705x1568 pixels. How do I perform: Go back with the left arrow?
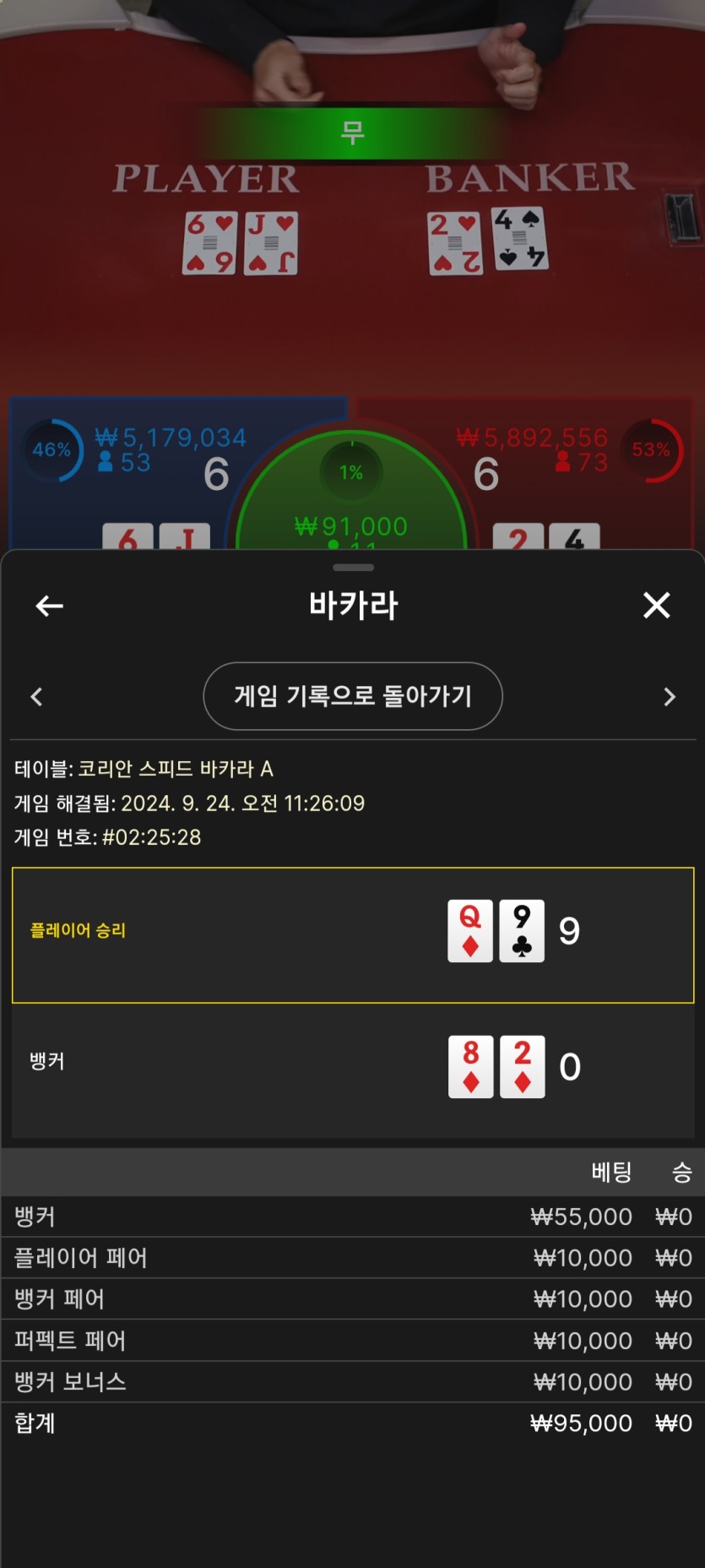point(49,606)
